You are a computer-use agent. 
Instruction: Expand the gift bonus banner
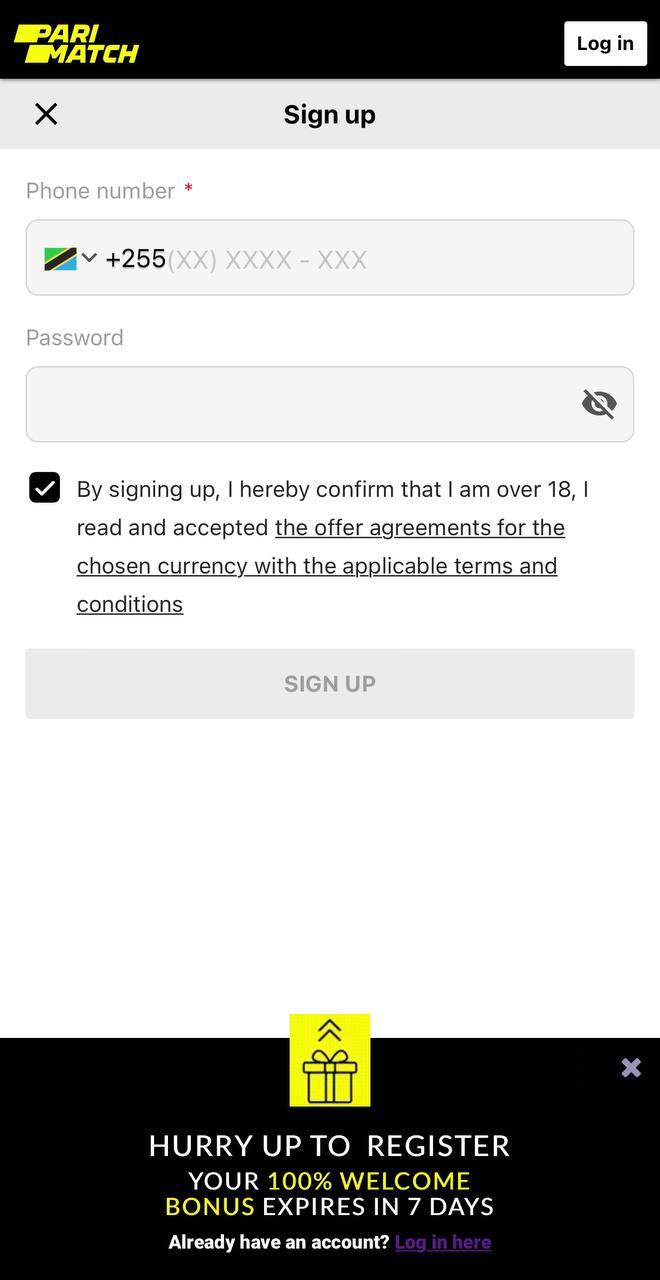tap(330, 1060)
